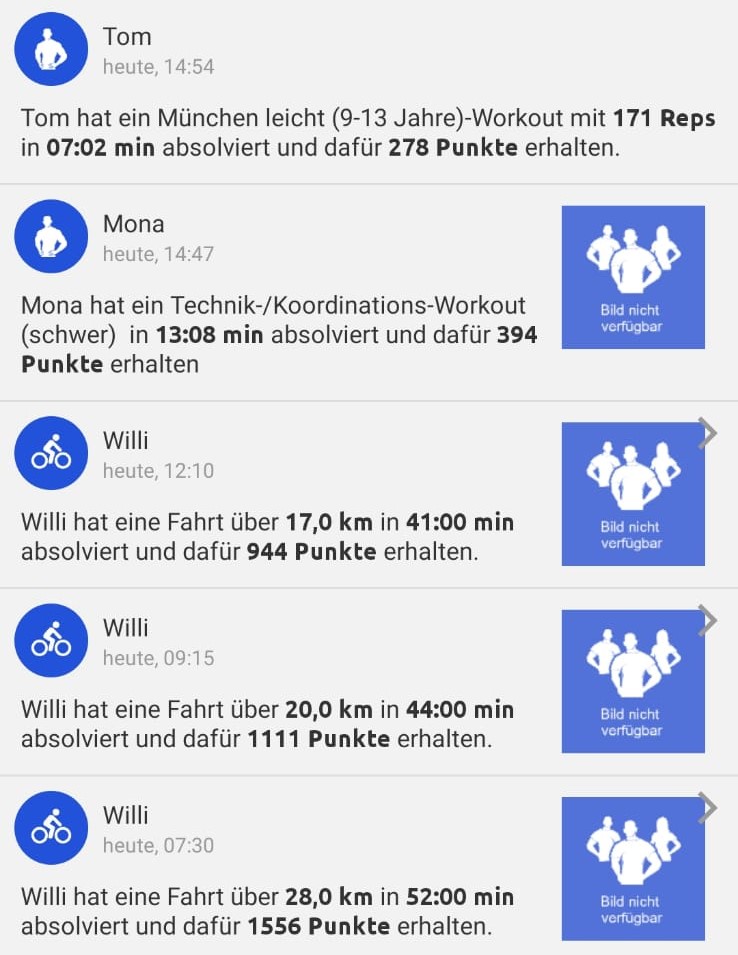Tap the image tile on Mona's workout
The image size is (738, 955).
click(x=633, y=277)
